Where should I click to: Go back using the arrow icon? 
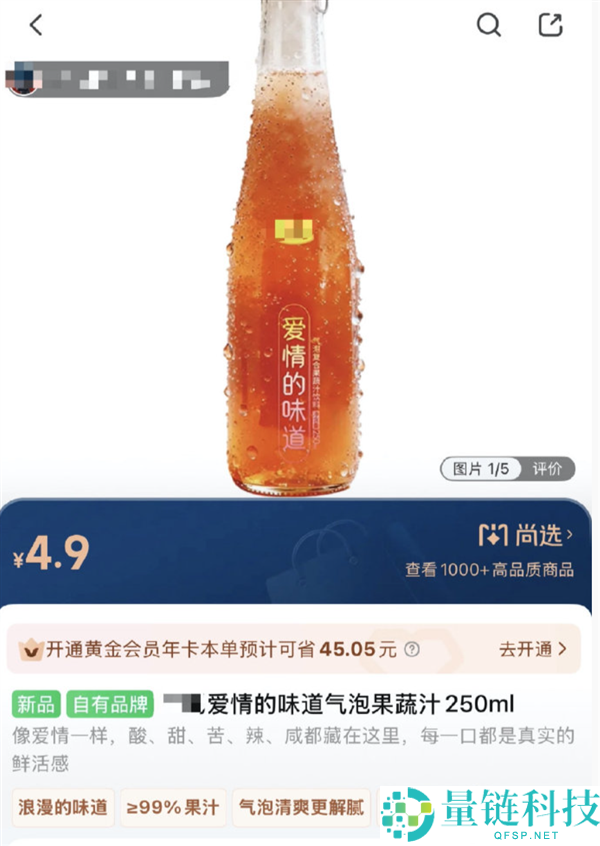(x=36, y=25)
